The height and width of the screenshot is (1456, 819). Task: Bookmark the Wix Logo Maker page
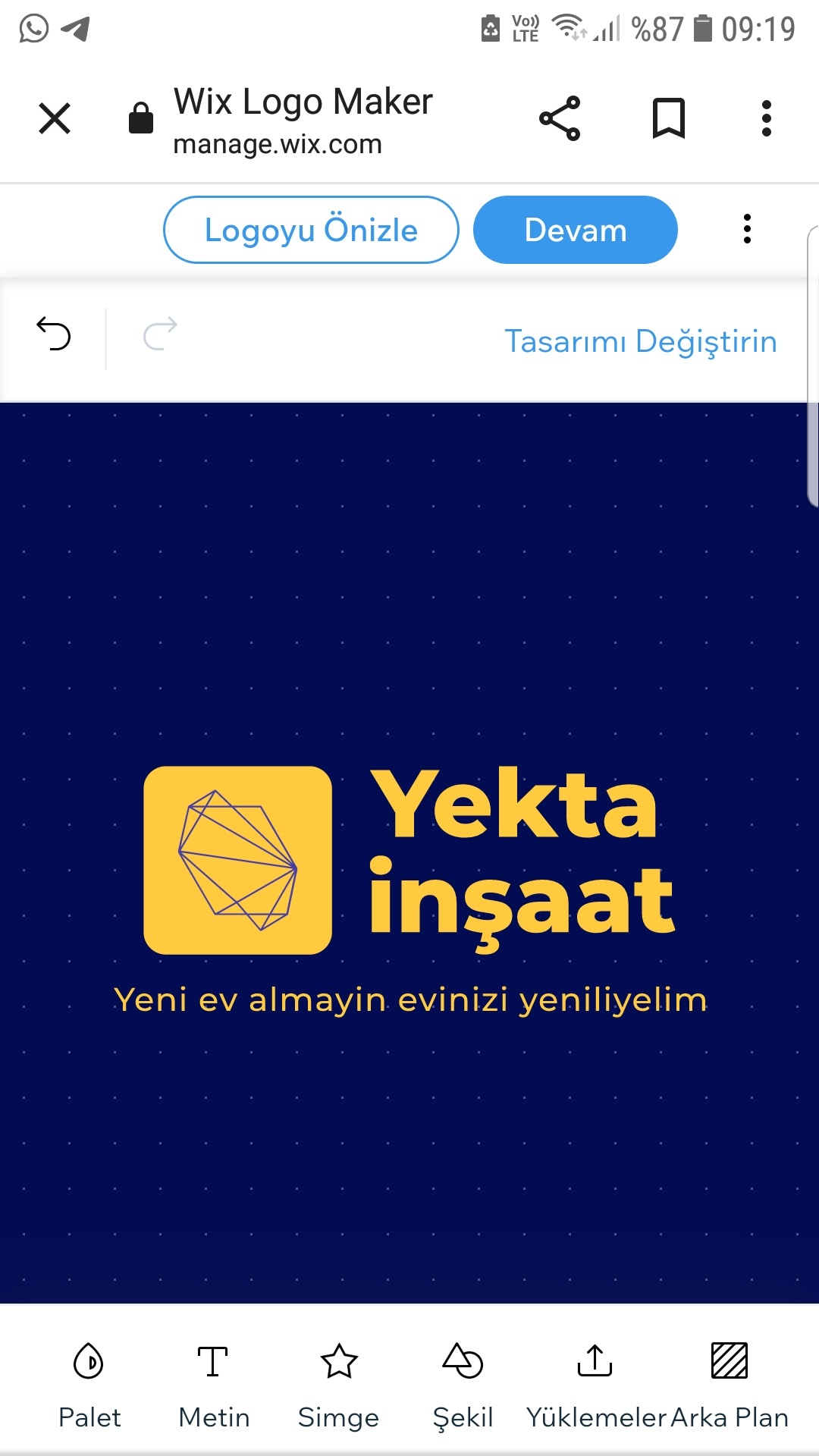pos(669,118)
